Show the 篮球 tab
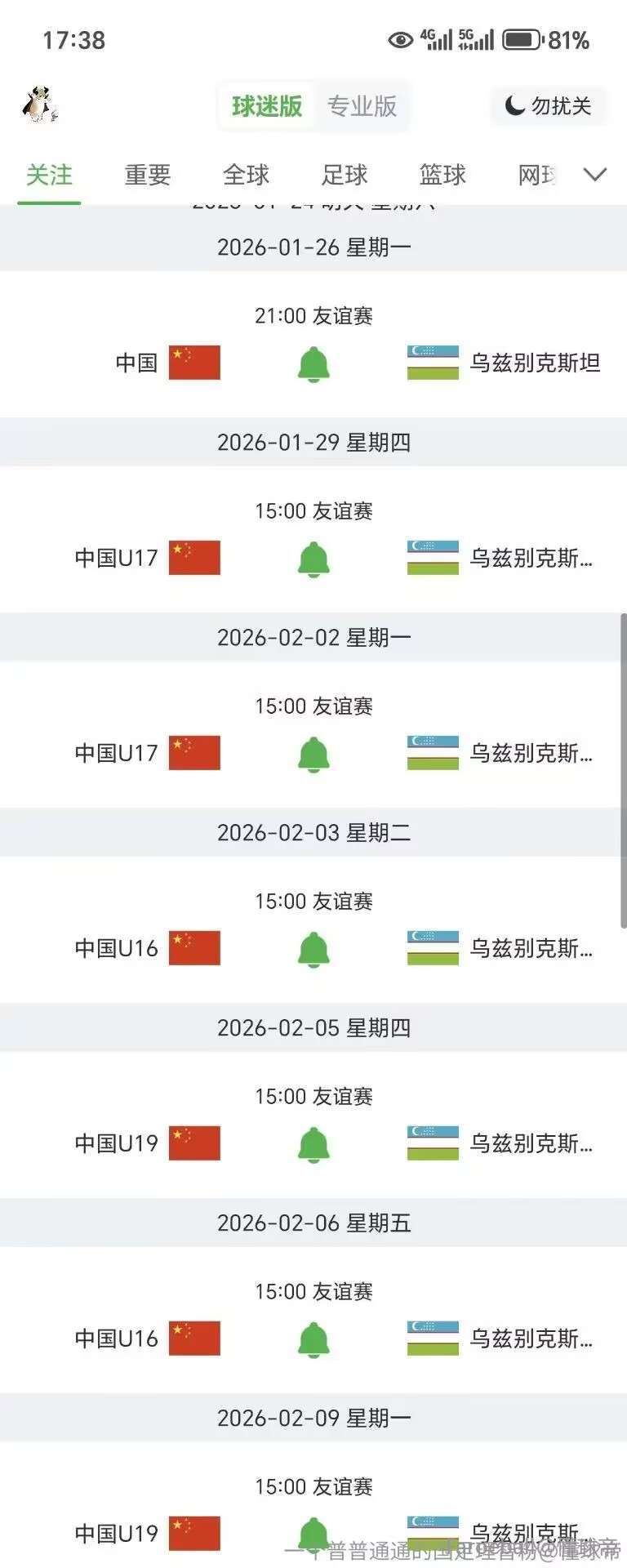The image size is (627, 1568). click(442, 175)
